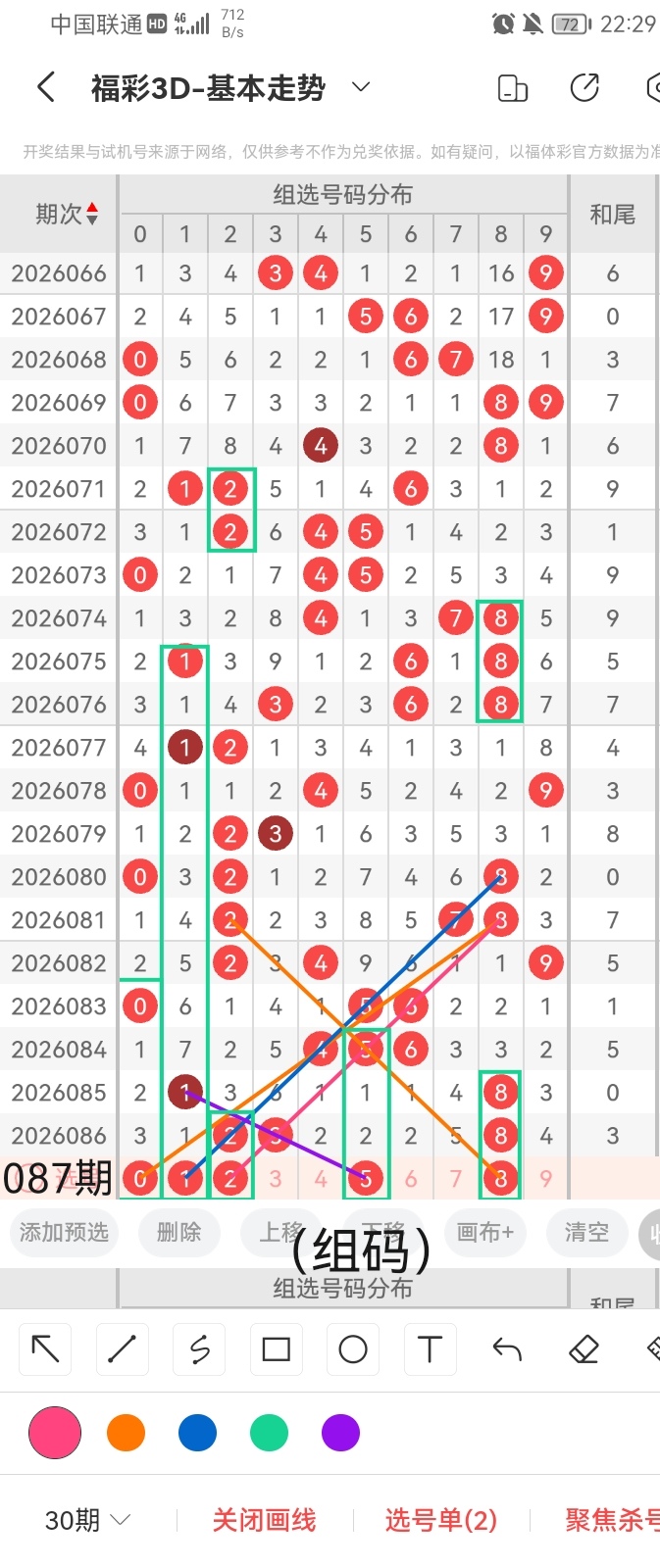Screen dimensions: 660x1568
Task: Pick the text tool
Action: 430,1349
